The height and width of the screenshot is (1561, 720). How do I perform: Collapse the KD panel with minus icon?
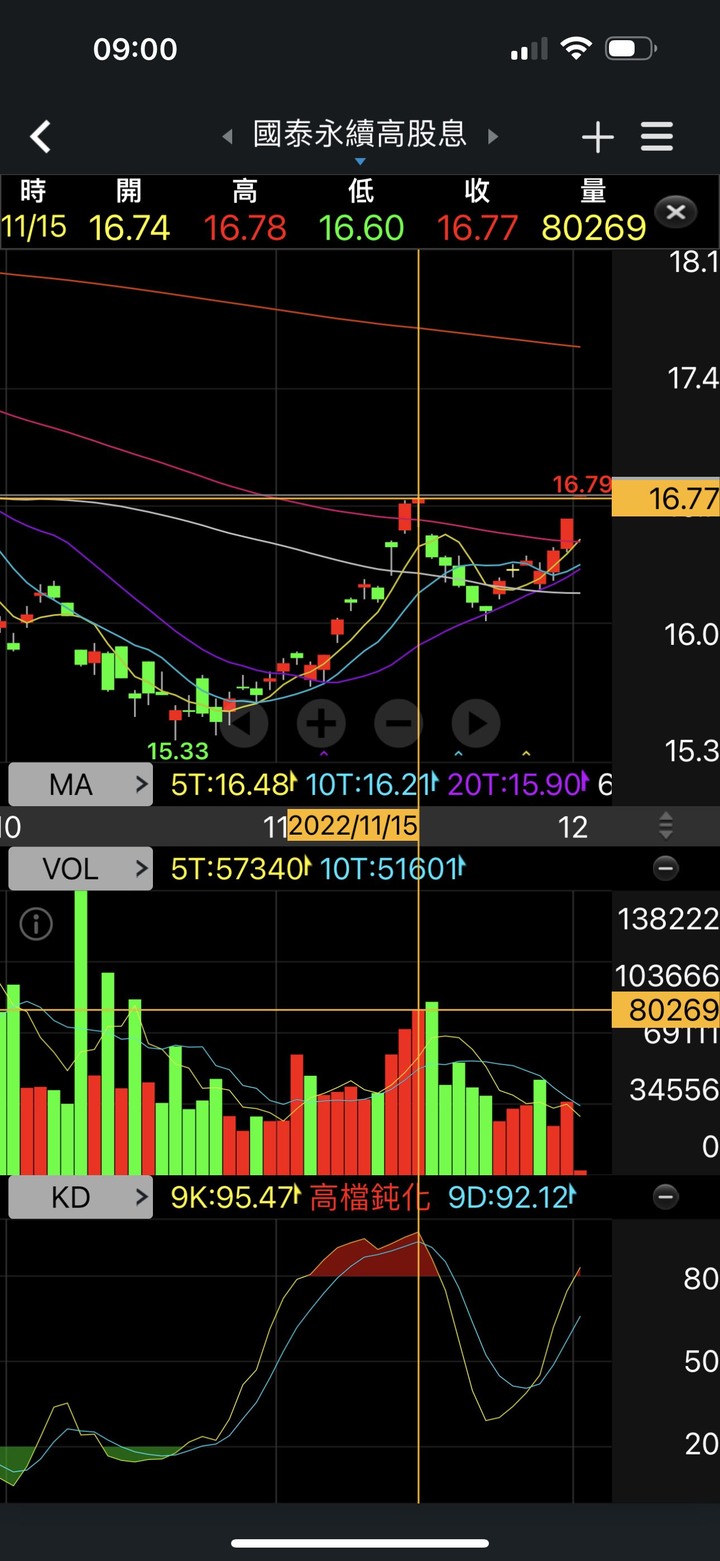665,1197
